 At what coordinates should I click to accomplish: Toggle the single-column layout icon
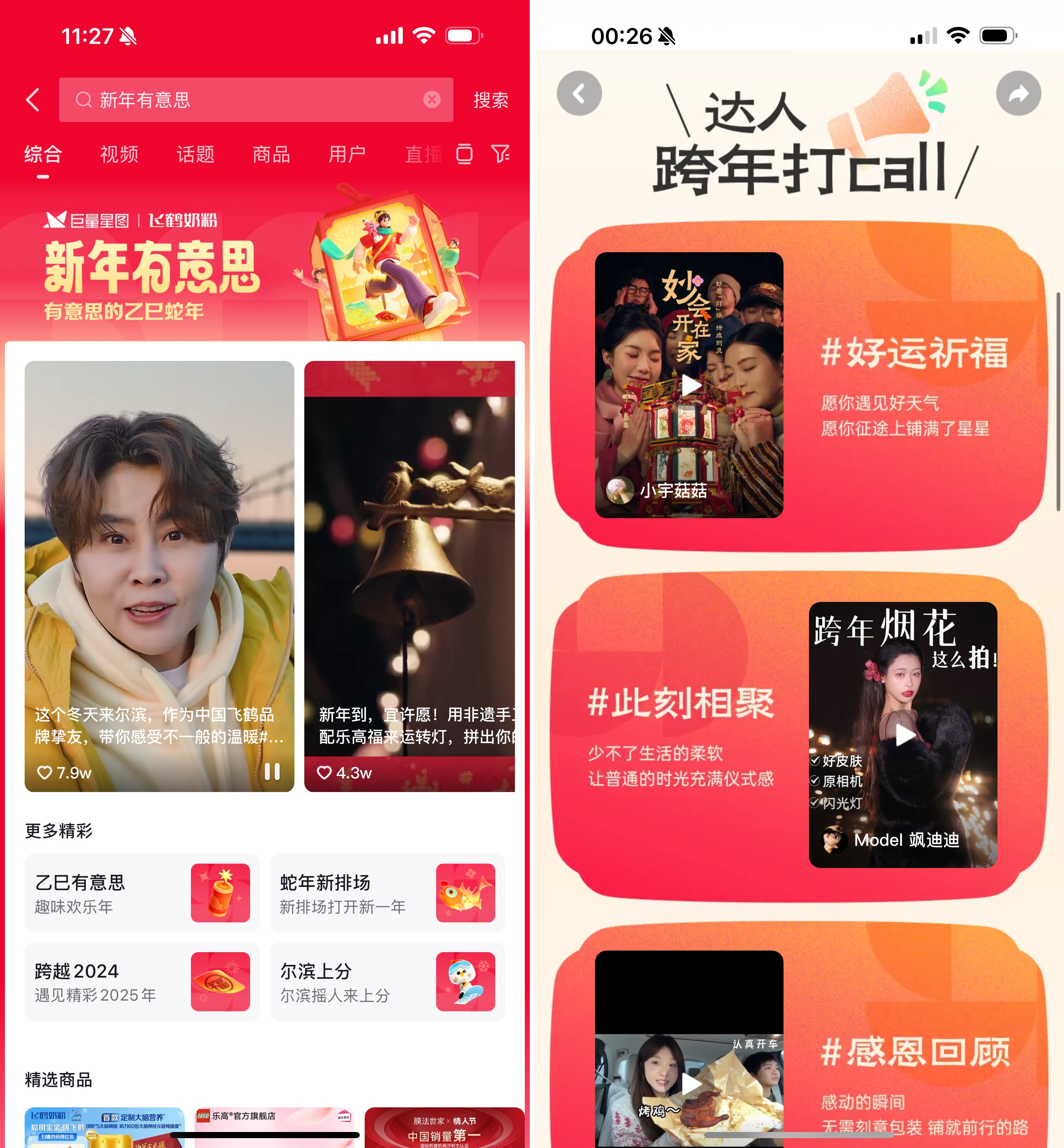[x=464, y=154]
